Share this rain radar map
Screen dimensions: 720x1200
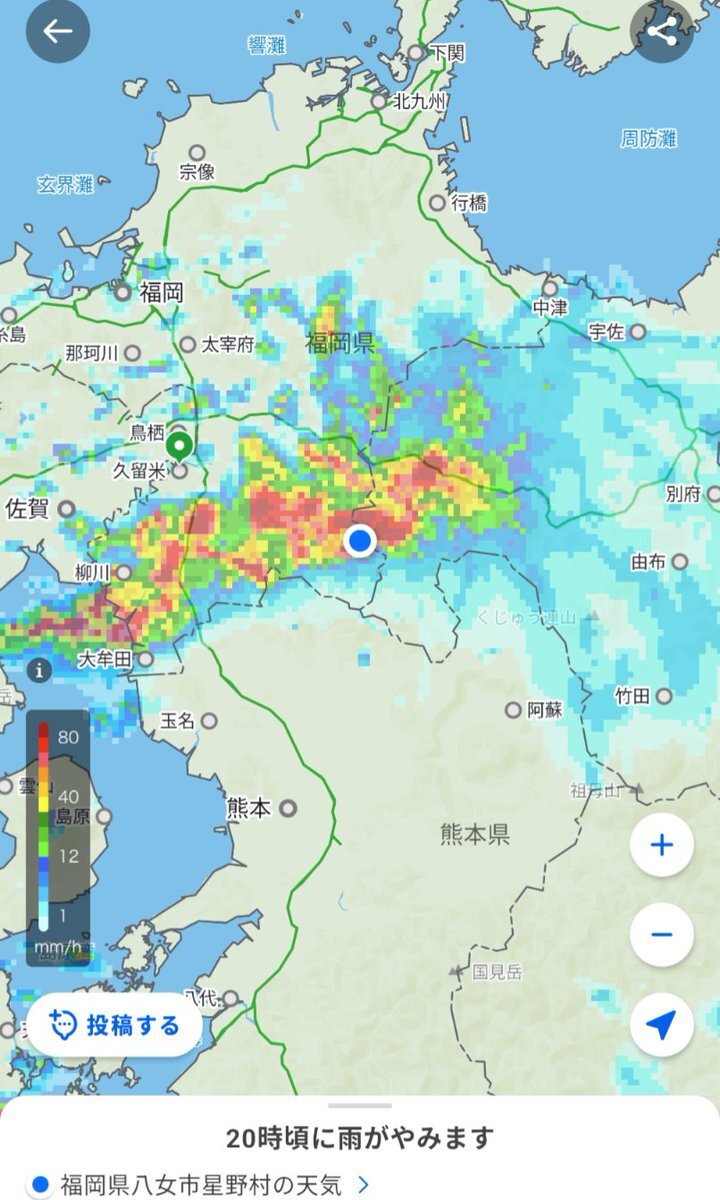click(662, 31)
